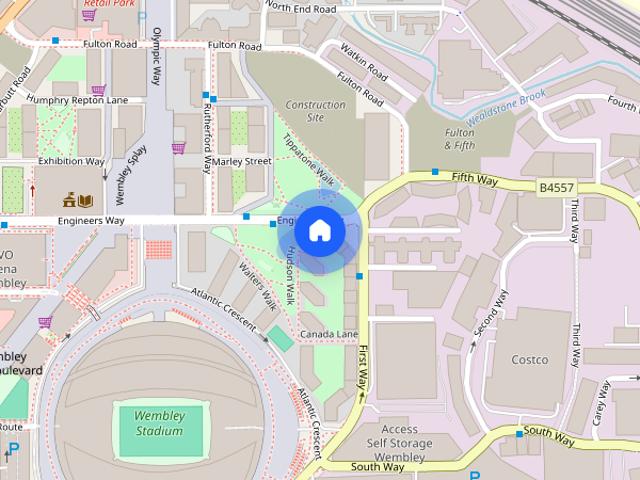Tap the home location marker
Screen dimensions: 640x480
pyautogui.click(x=319, y=231)
